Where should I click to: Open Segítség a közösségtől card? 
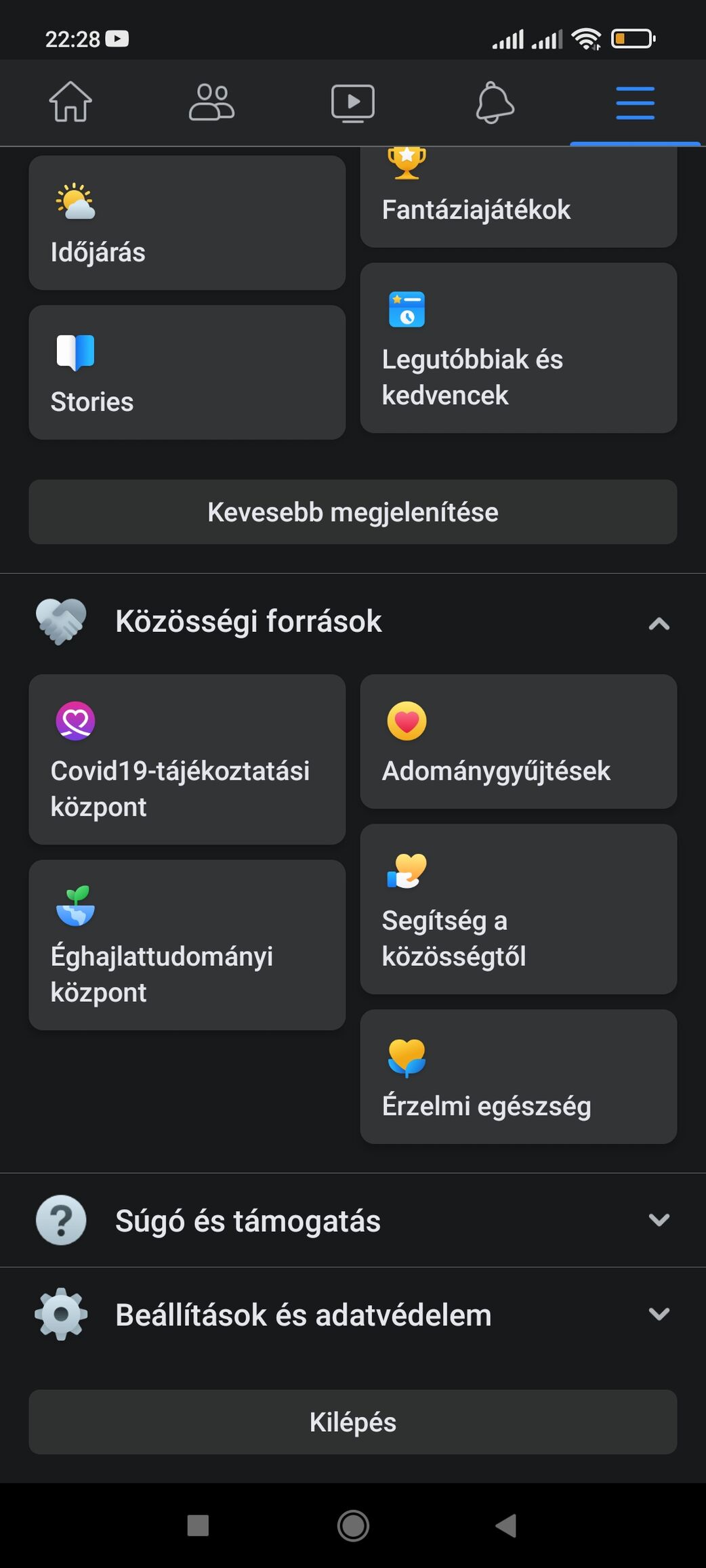pos(518,909)
